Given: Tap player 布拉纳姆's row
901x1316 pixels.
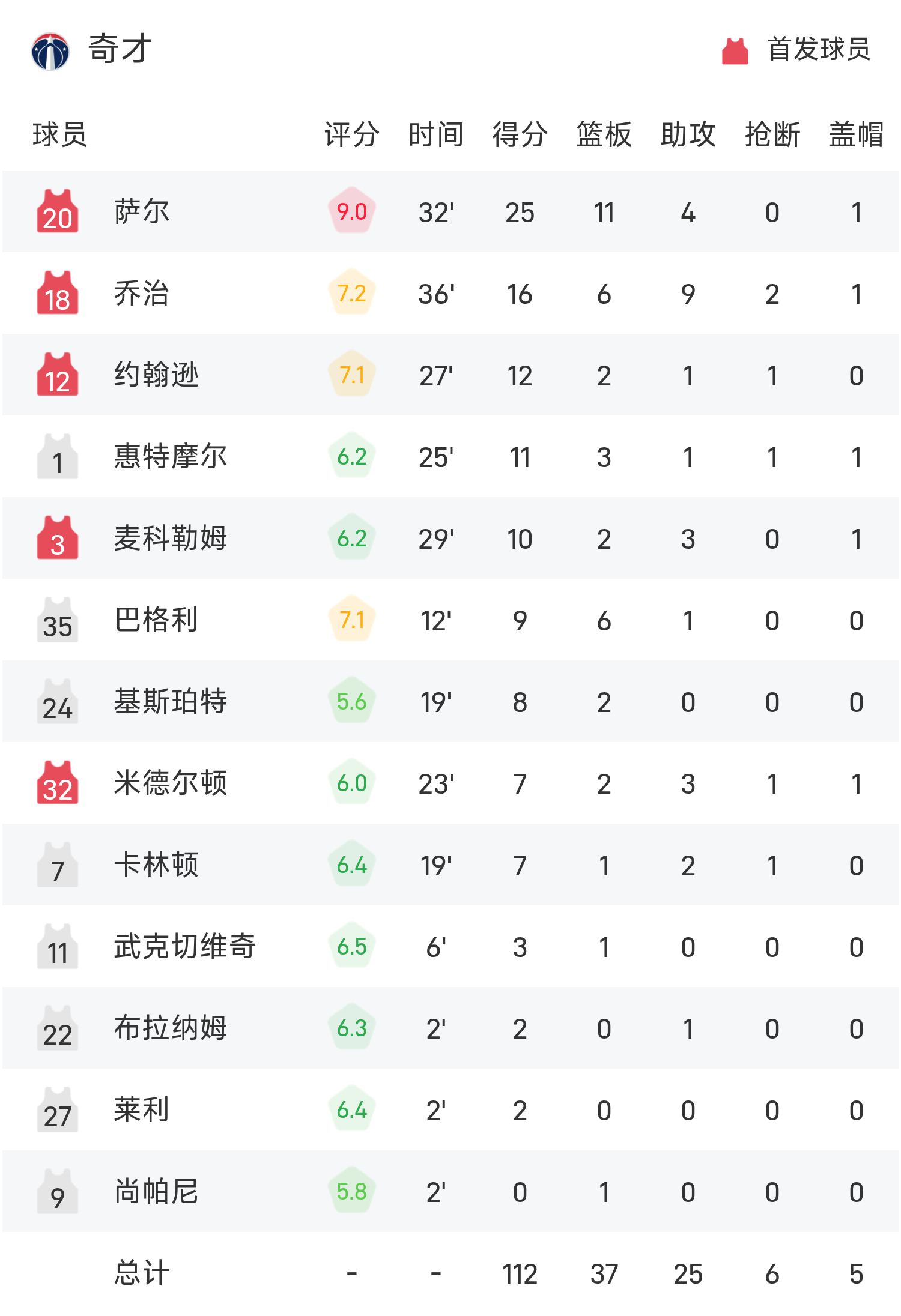Looking at the screenshot, I should click(x=171, y=1028).
